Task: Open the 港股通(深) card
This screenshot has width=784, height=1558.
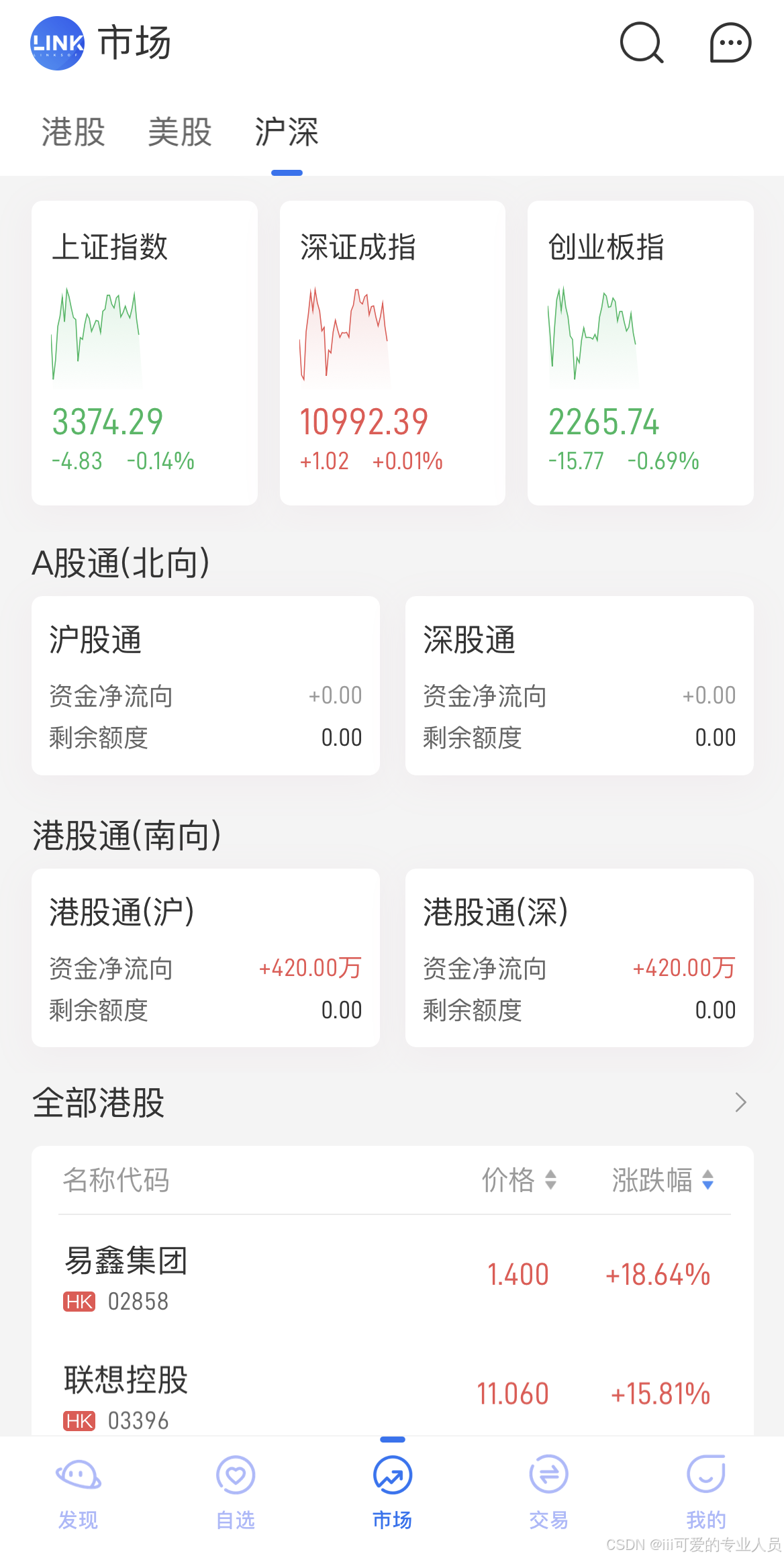Action: tap(579, 958)
